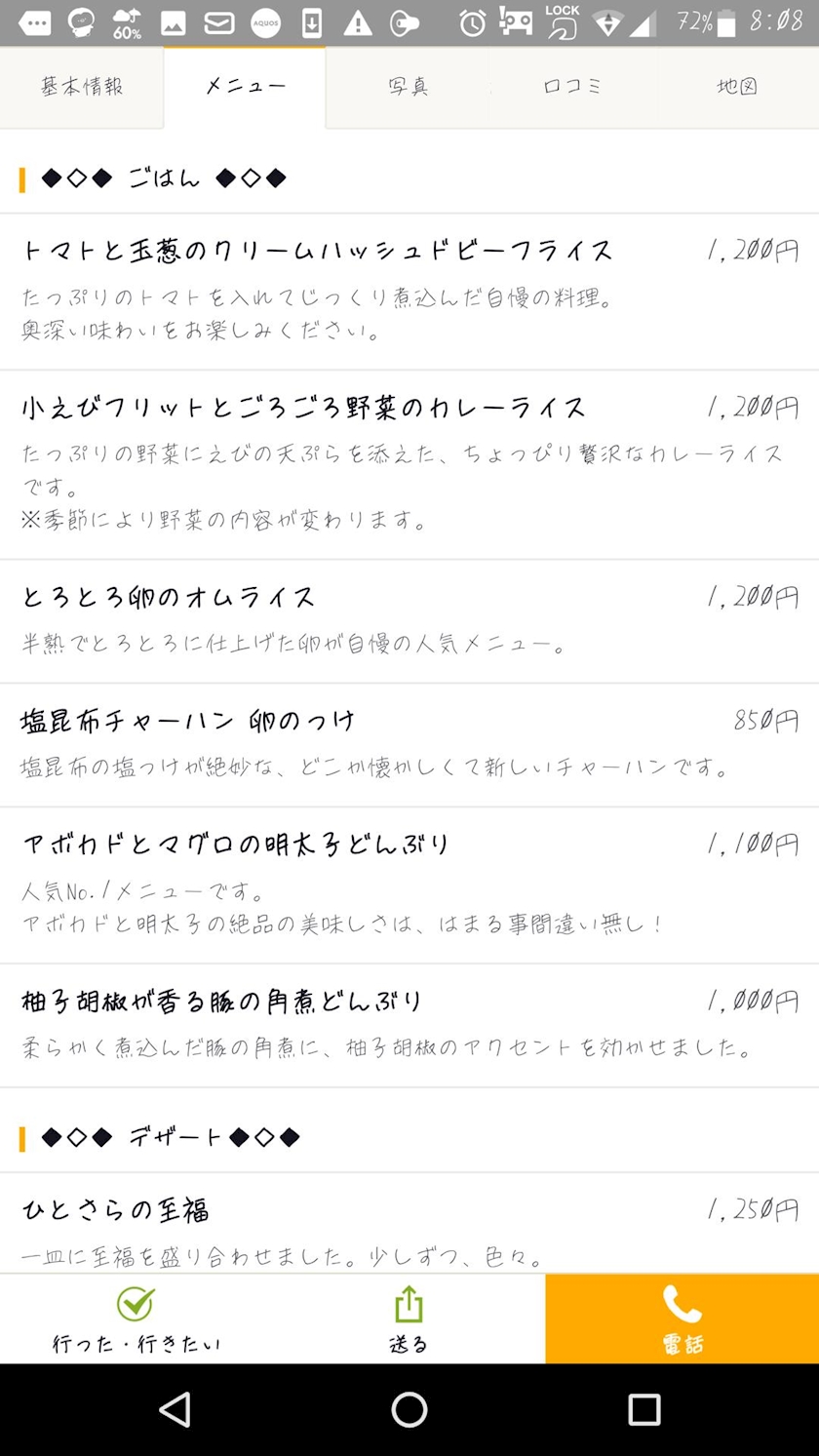Share this restaurant with 送る
Screen dimensions: 819x1456
(x=409, y=1318)
